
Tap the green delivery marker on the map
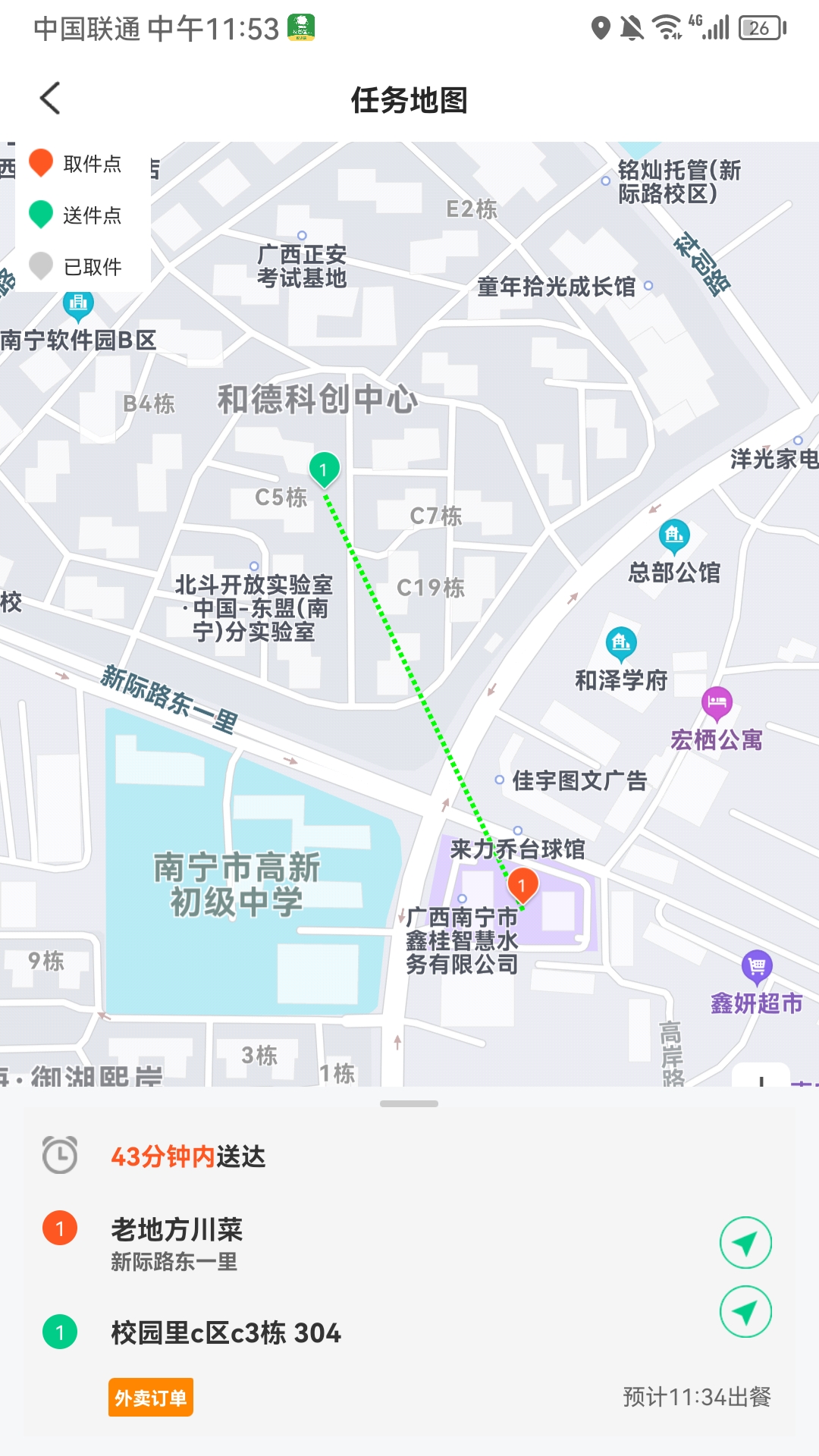[324, 469]
